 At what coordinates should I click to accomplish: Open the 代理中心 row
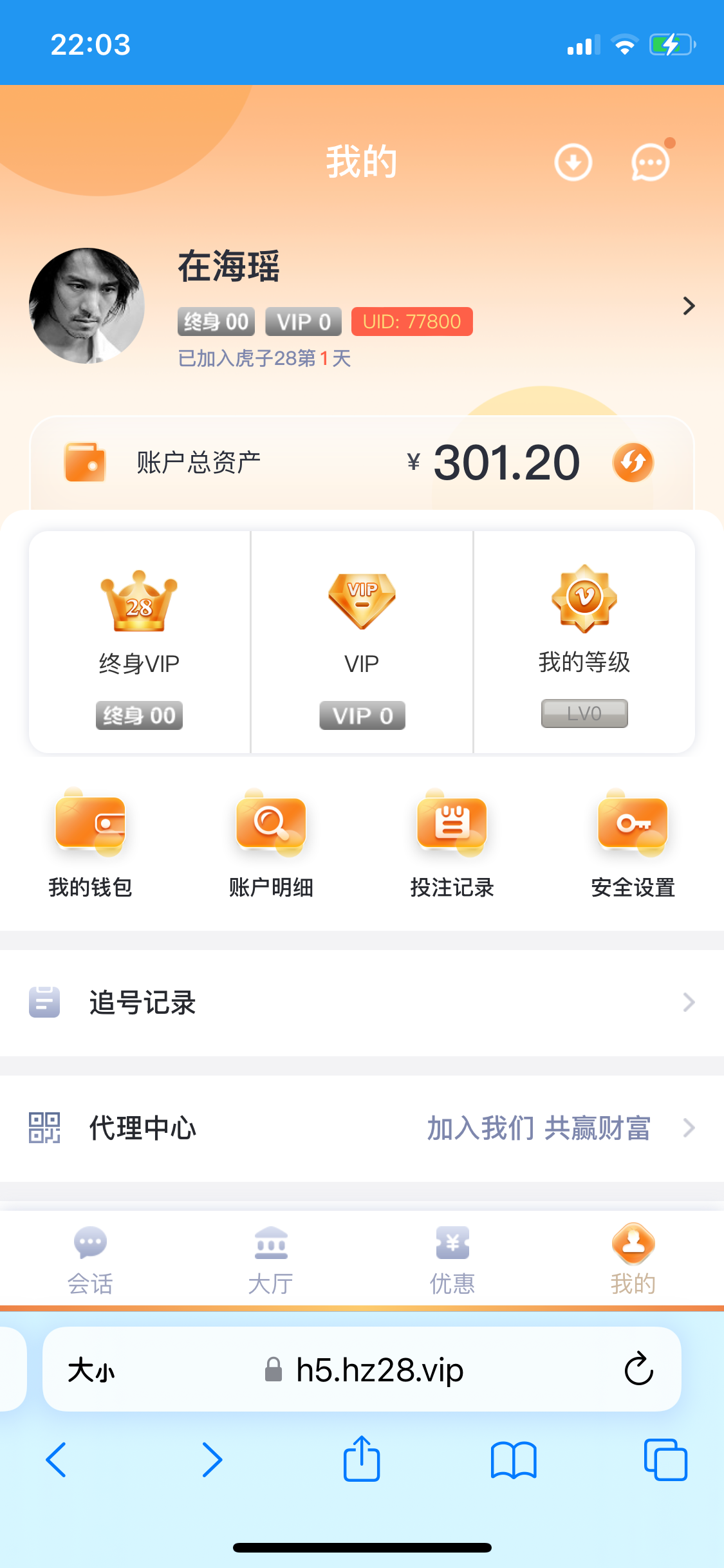362,1128
